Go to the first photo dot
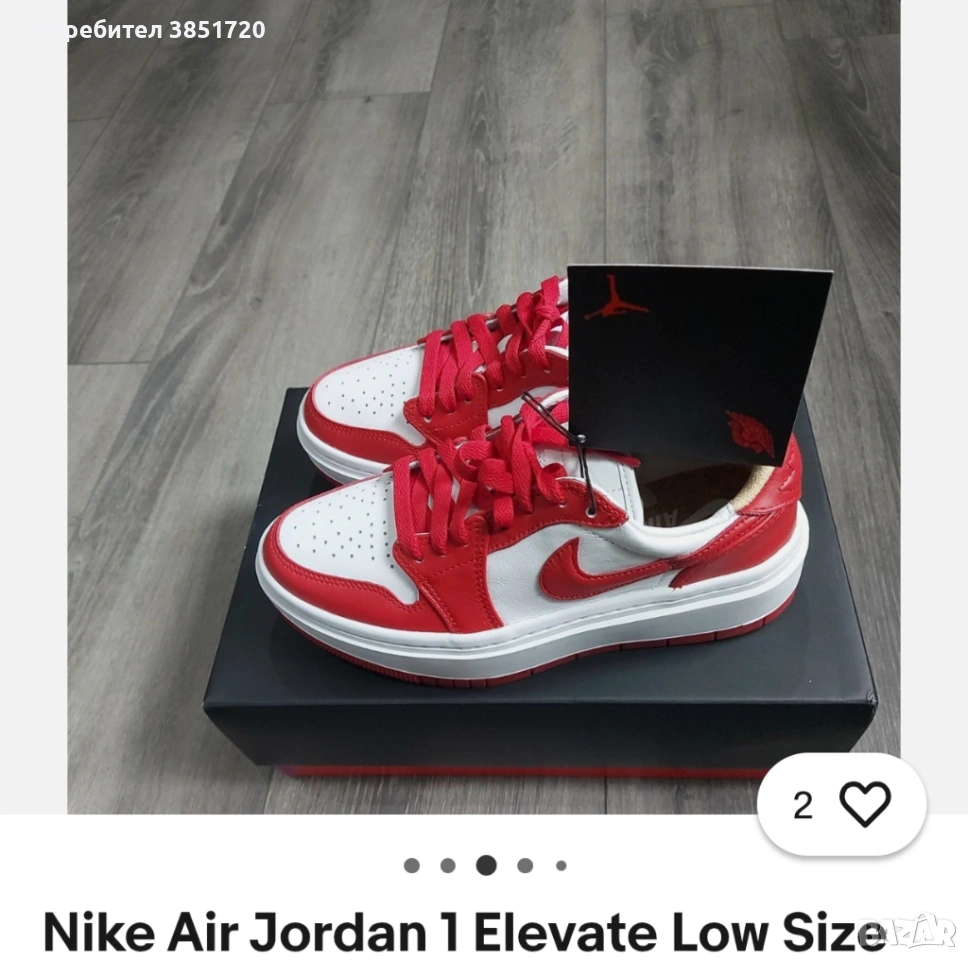 pos(411,866)
